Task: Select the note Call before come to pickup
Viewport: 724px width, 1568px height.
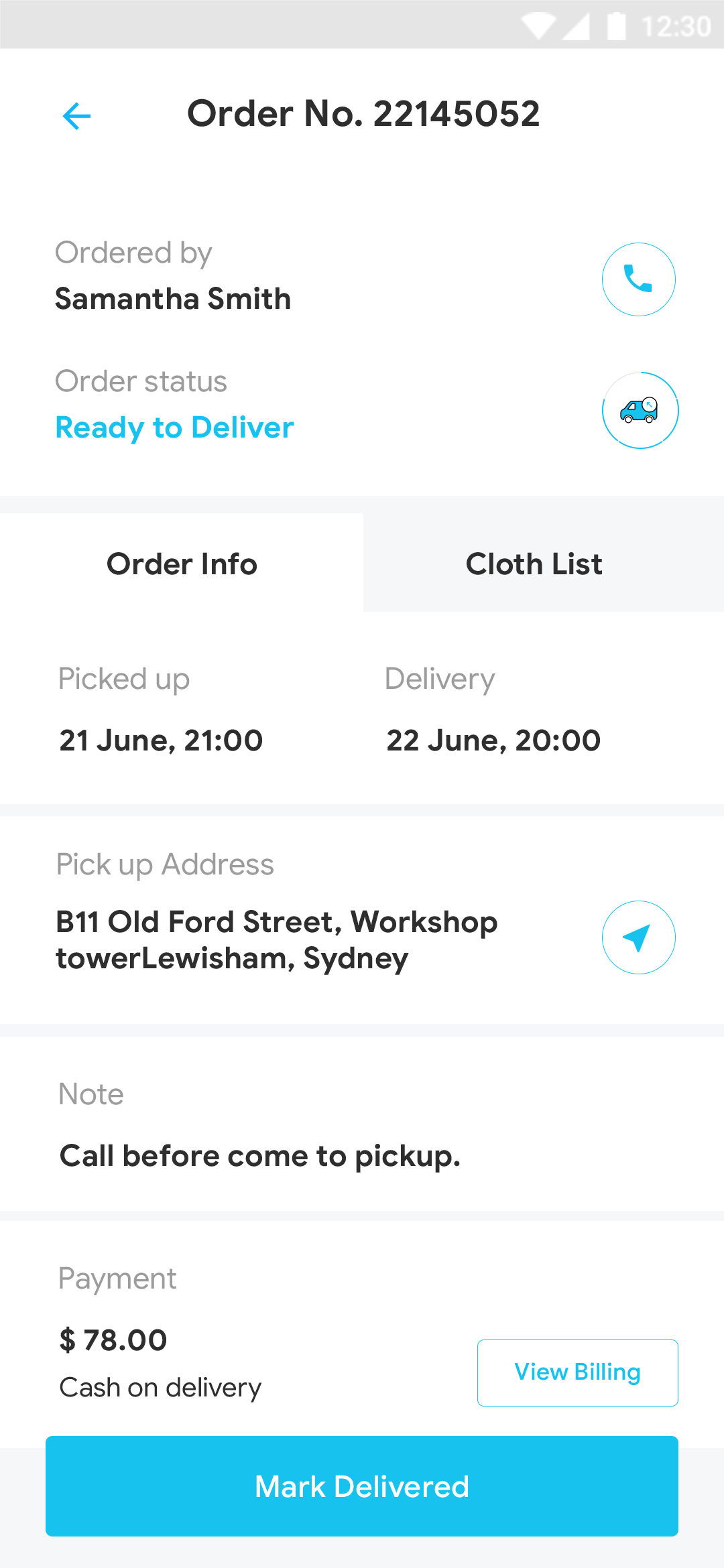Action: pyautogui.click(x=259, y=1155)
